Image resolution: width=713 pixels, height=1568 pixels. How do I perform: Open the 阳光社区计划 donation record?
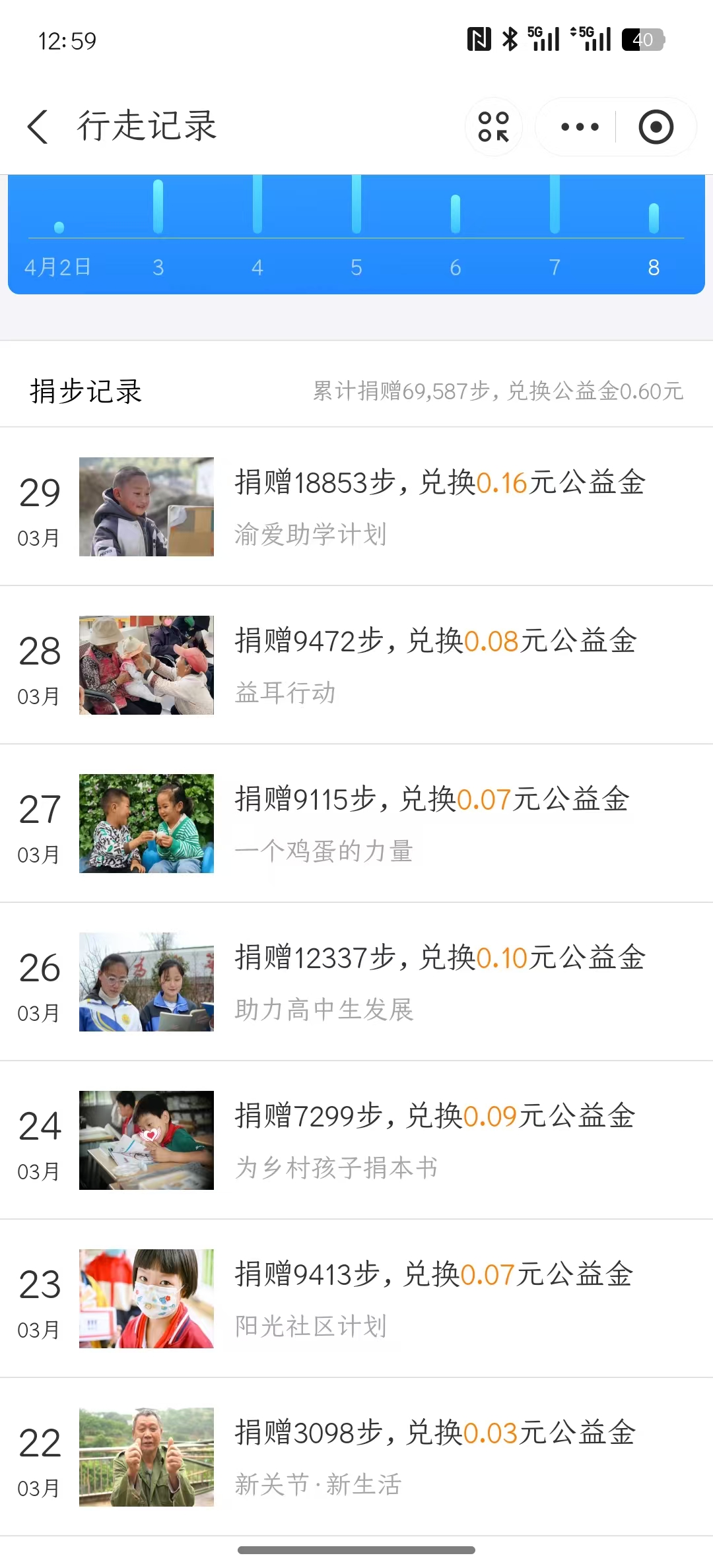pos(356,1298)
